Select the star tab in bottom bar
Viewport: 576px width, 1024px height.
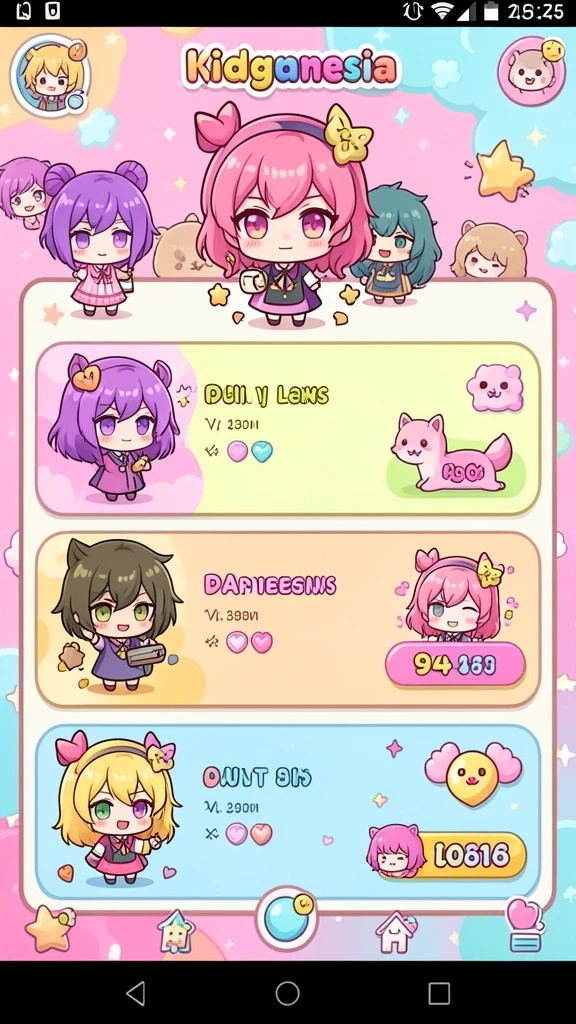[x=50, y=928]
